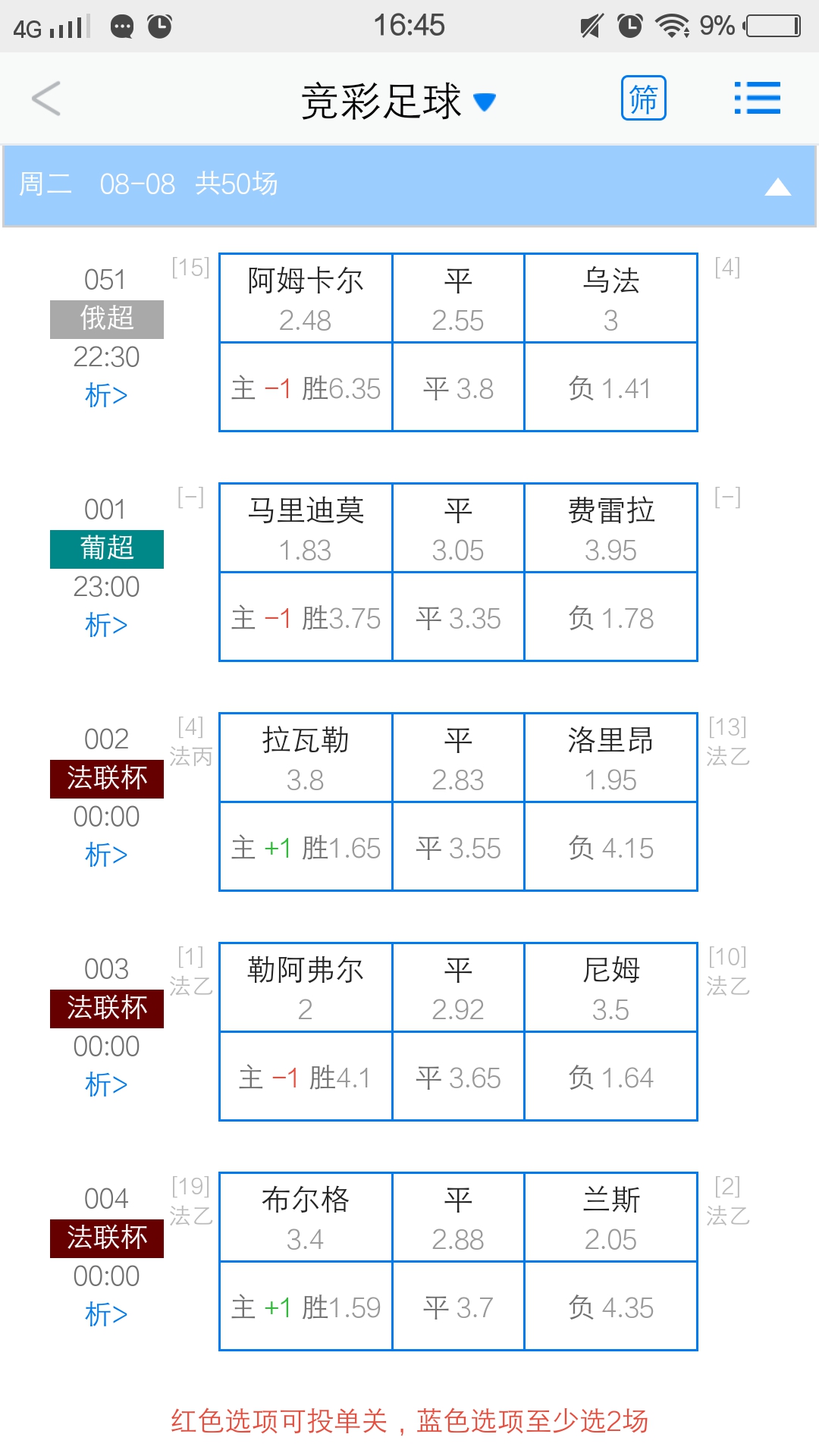Open analysis 析> for match 002
The image size is (819, 1456).
tap(106, 855)
